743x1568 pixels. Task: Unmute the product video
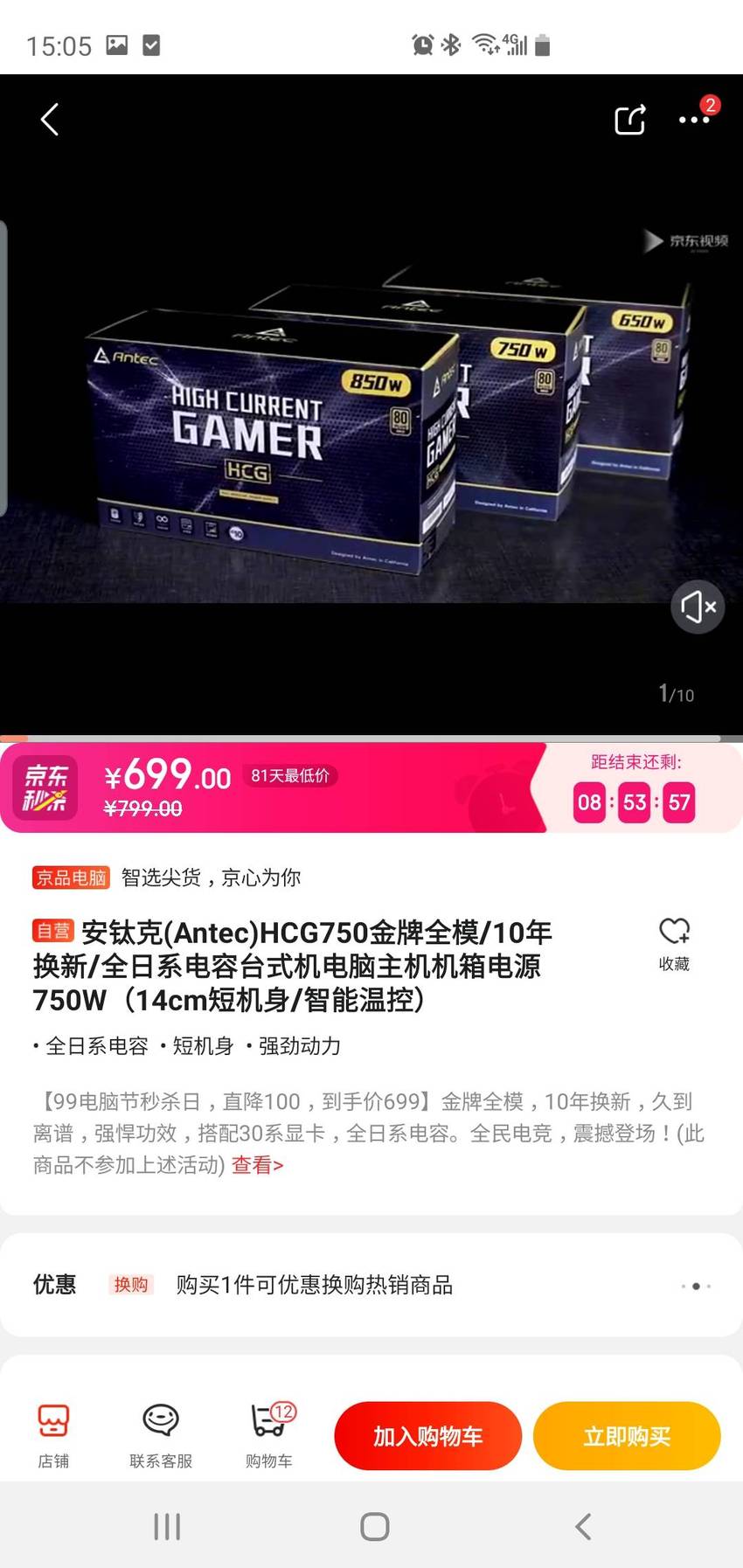[698, 607]
